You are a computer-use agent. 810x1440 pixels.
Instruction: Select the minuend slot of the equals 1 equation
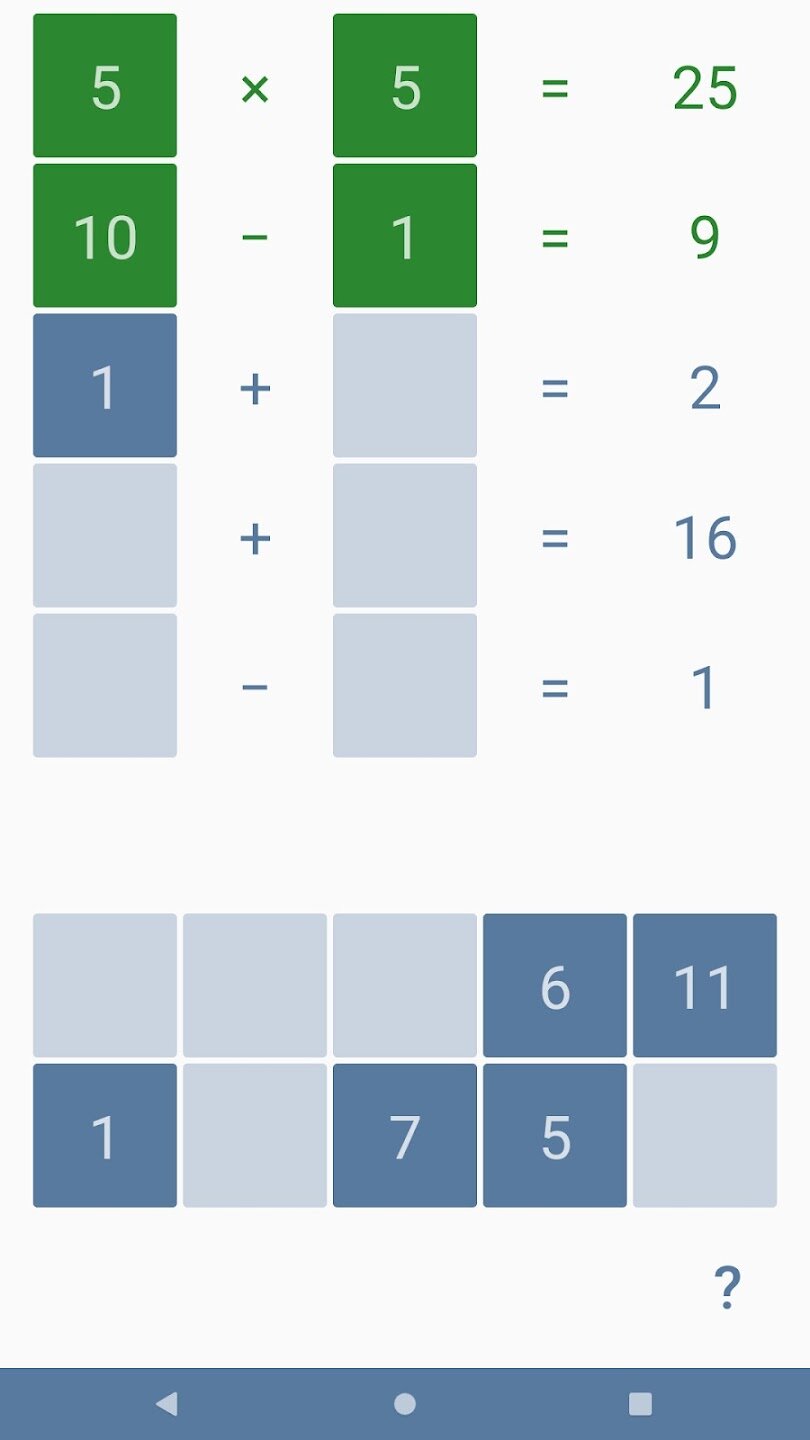(x=105, y=685)
